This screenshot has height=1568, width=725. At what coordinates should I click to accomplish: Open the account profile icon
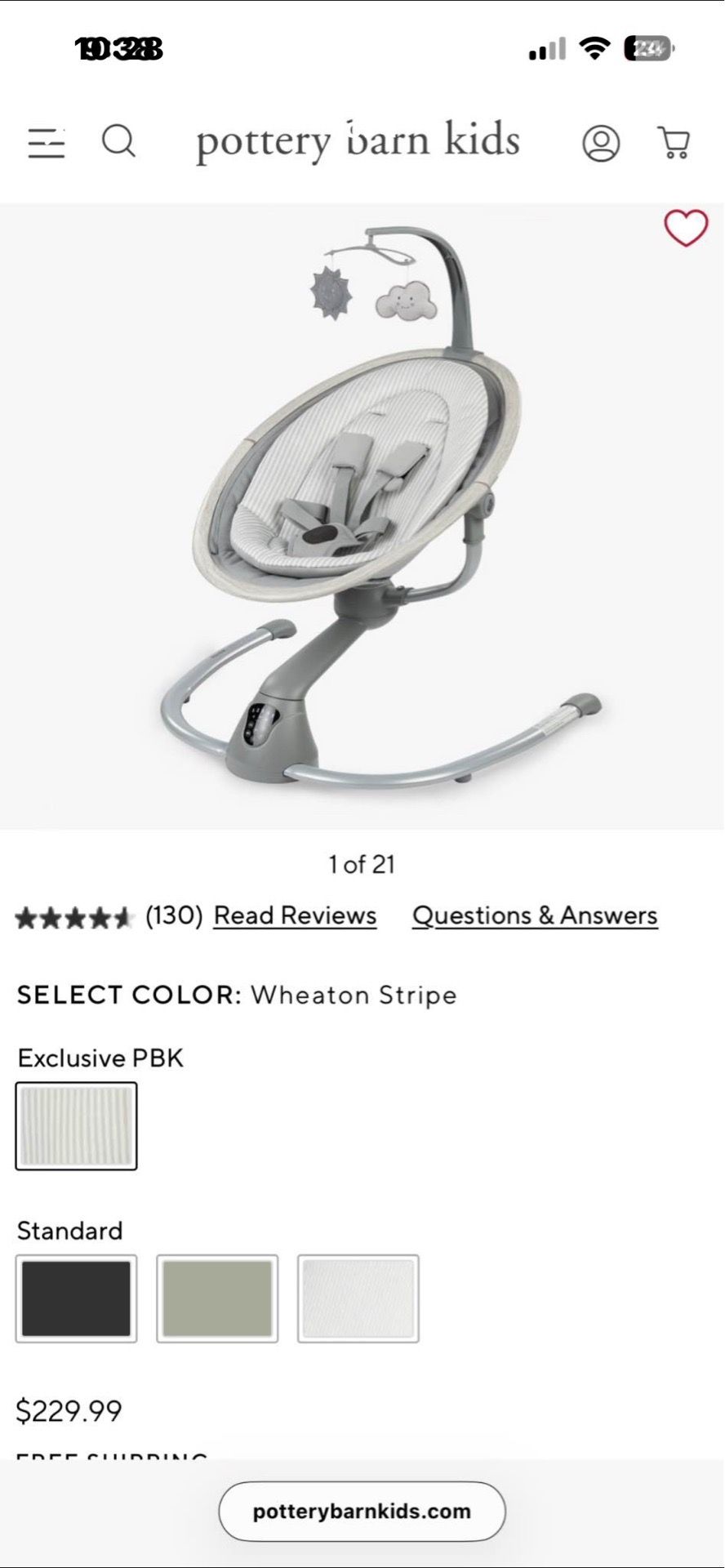pyautogui.click(x=601, y=143)
